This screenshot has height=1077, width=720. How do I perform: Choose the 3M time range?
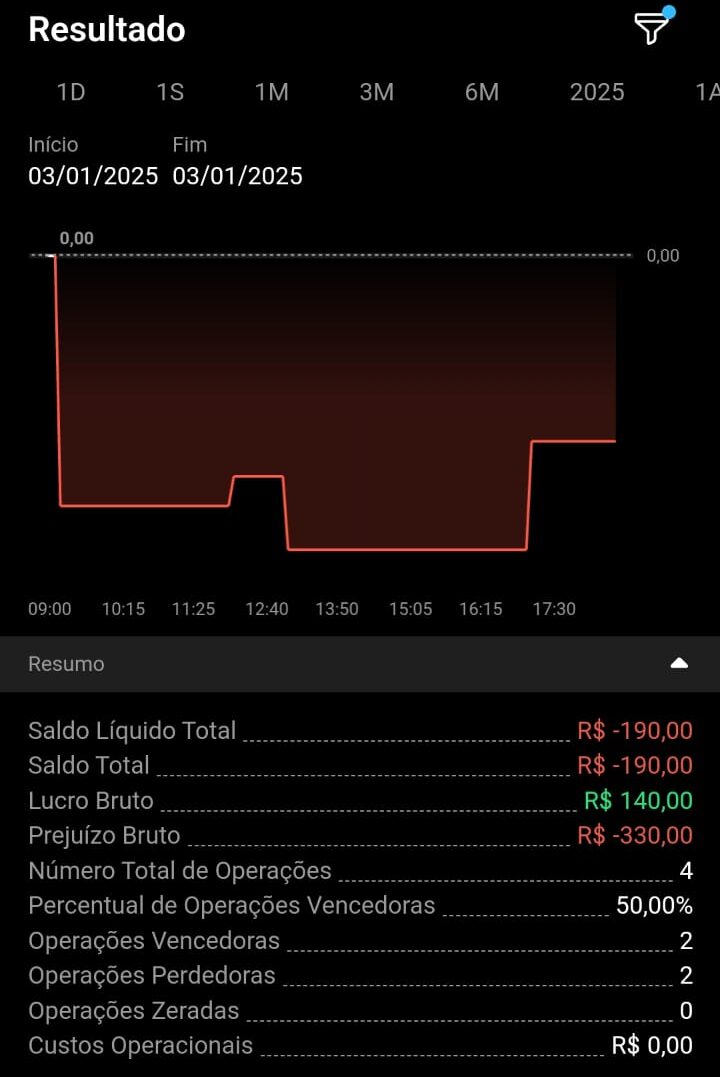click(377, 92)
